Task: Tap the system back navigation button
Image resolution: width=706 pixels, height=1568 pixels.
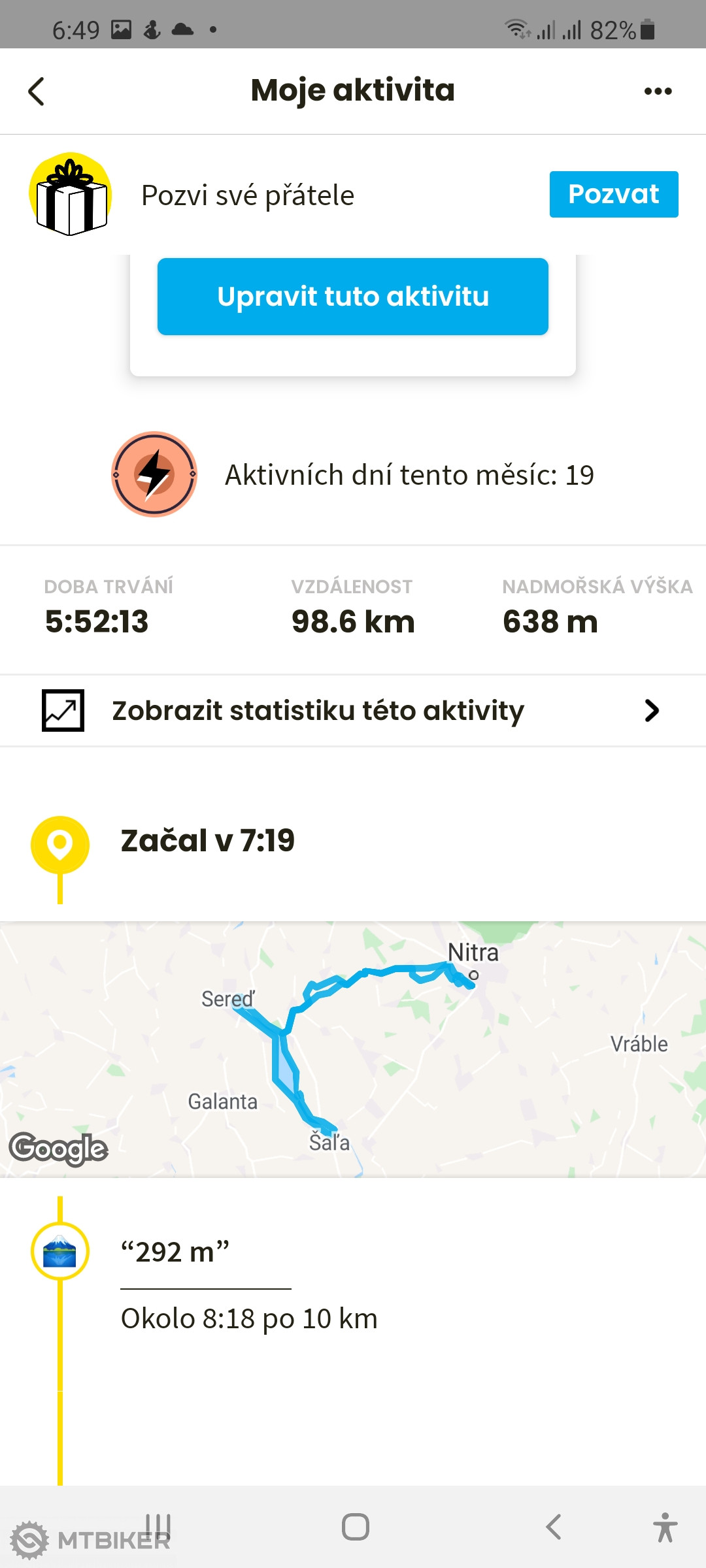Action: (554, 1527)
